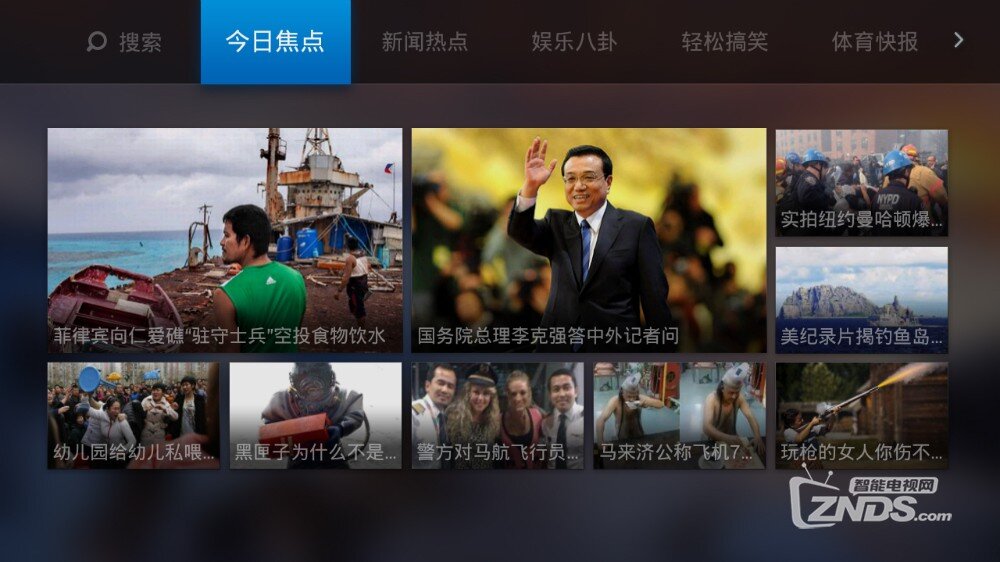Switch to the 新闻热点 tab

coord(424,42)
